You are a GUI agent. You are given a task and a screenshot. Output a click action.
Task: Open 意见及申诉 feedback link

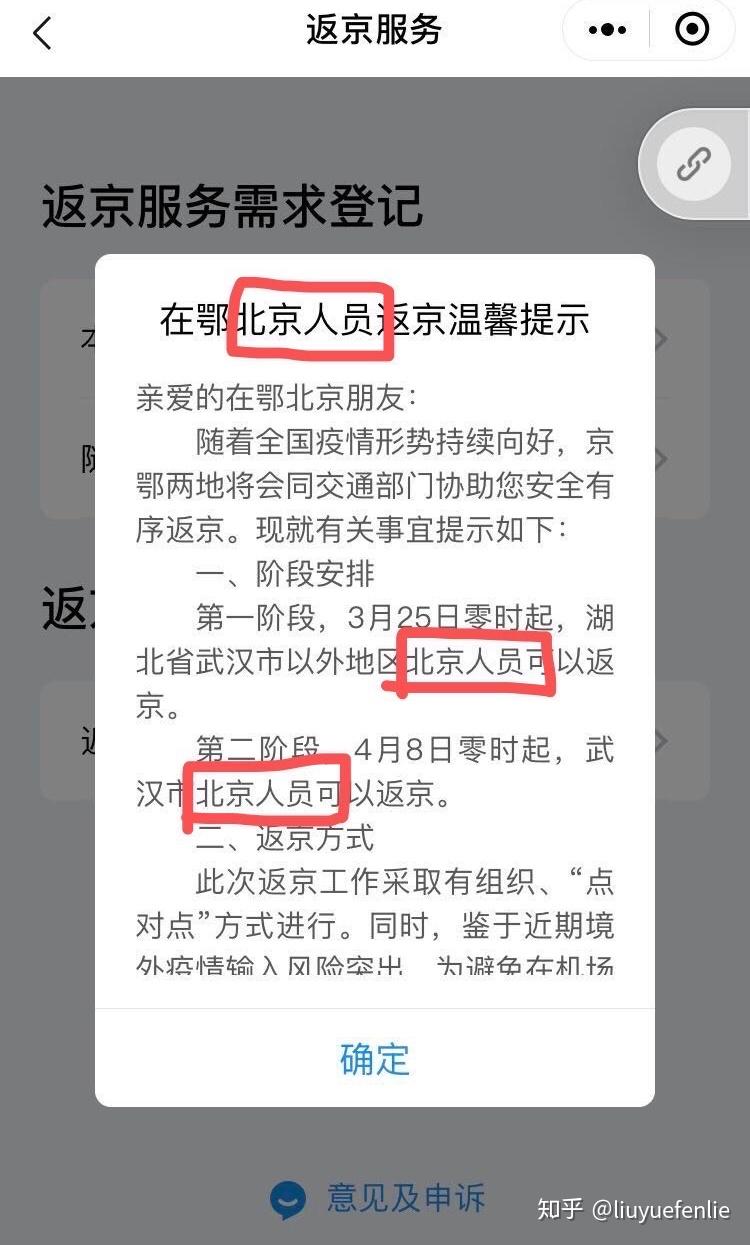pos(378,1198)
